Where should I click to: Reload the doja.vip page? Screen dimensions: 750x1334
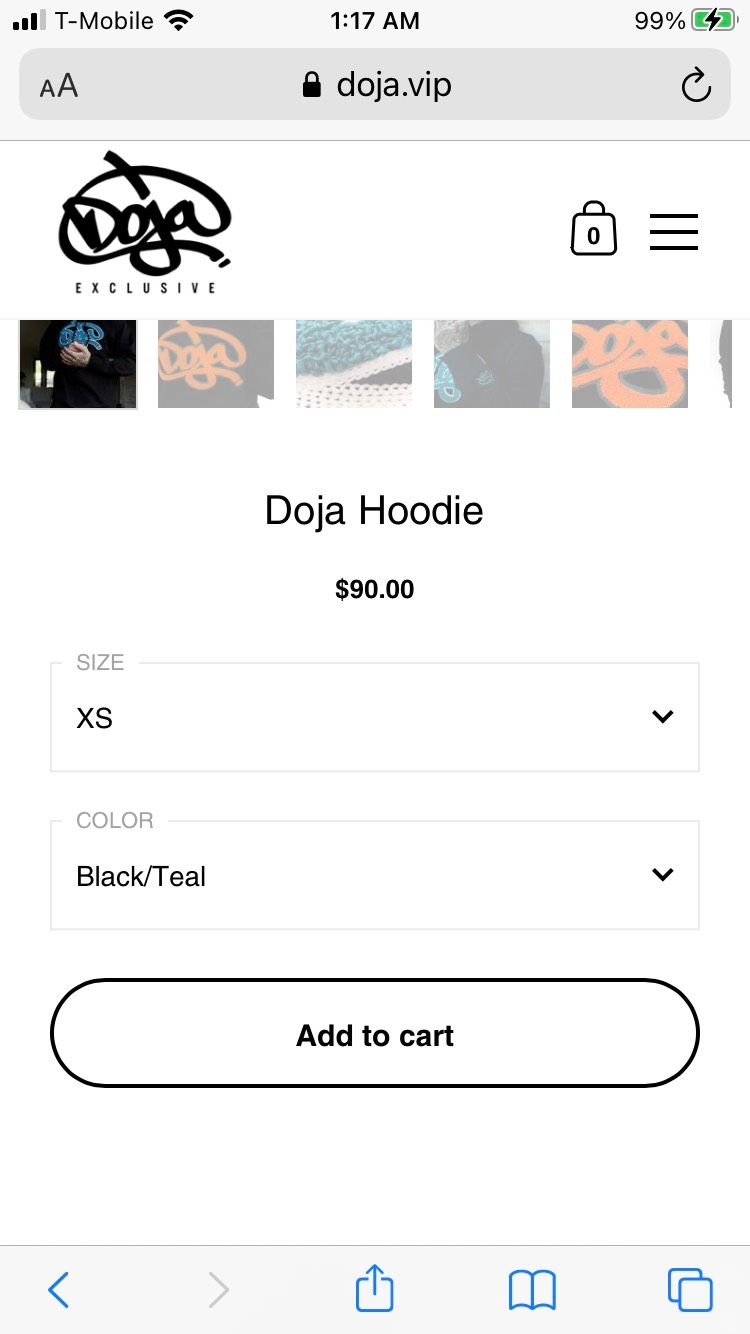pos(695,86)
